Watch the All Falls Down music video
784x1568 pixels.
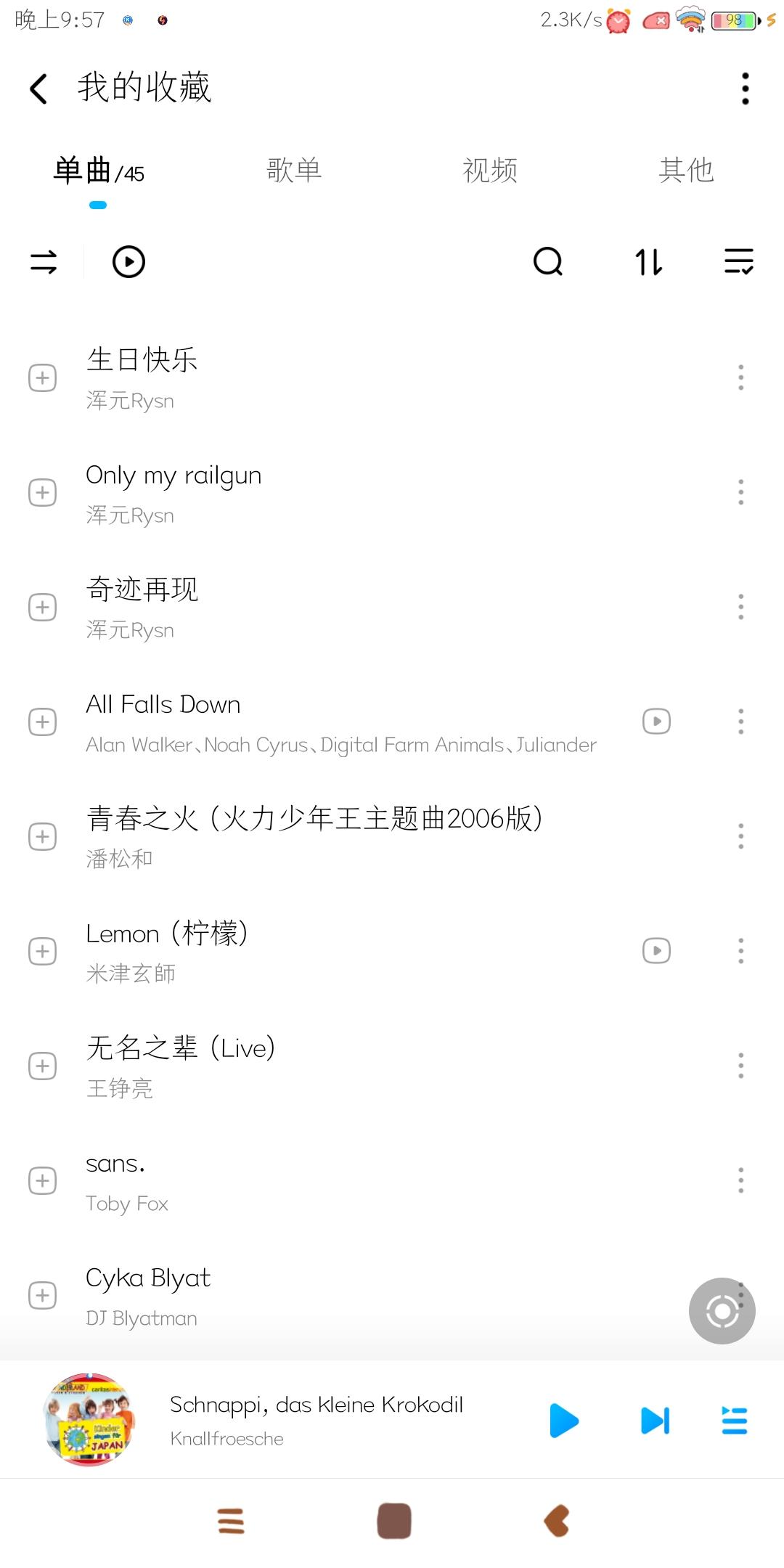point(656,722)
